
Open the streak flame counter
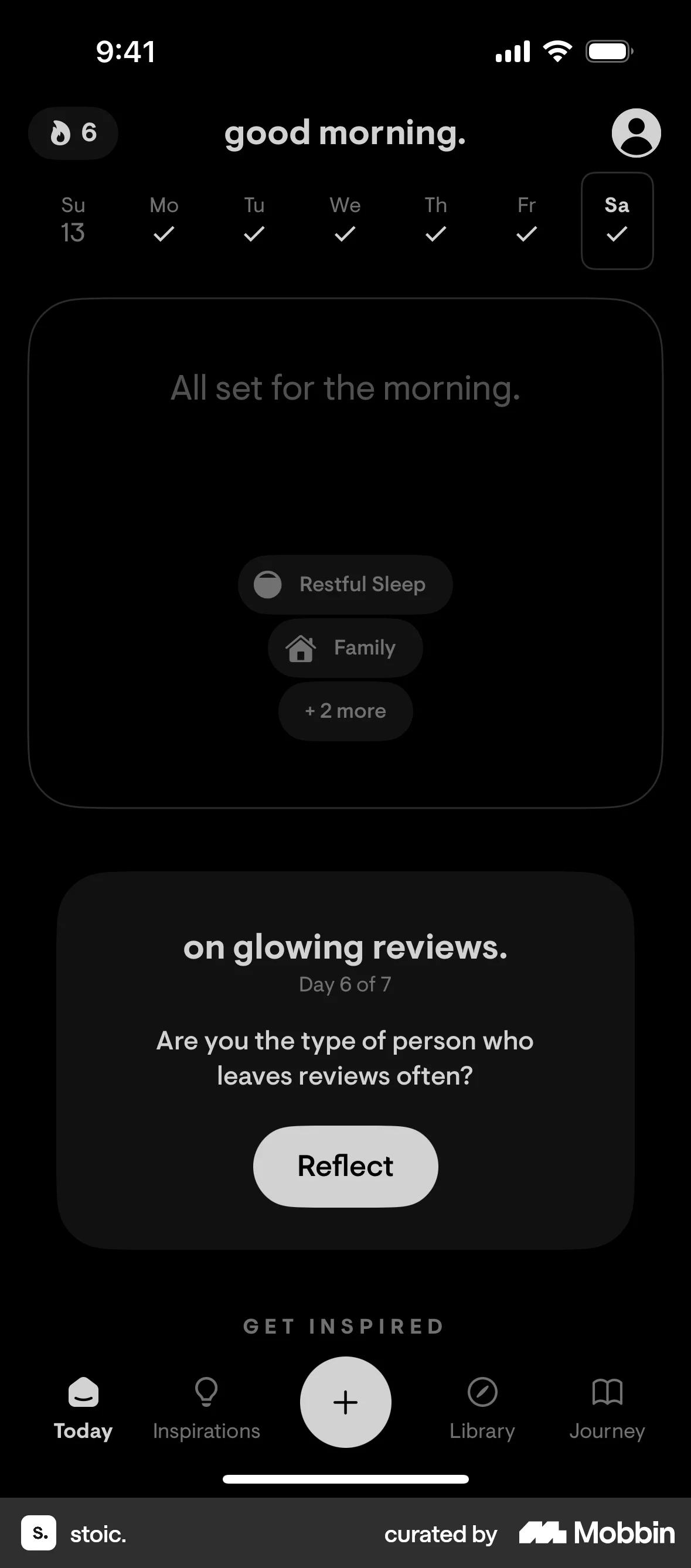click(73, 132)
